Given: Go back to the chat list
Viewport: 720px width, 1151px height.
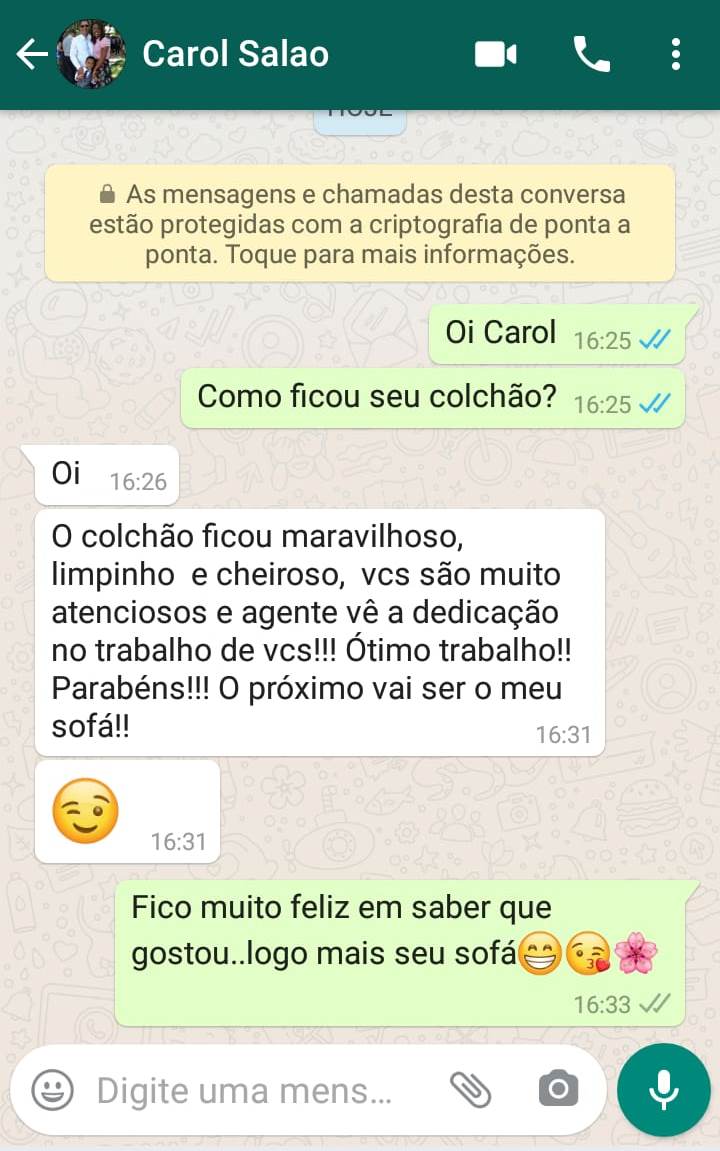Looking at the screenshot, I should 32,55.
